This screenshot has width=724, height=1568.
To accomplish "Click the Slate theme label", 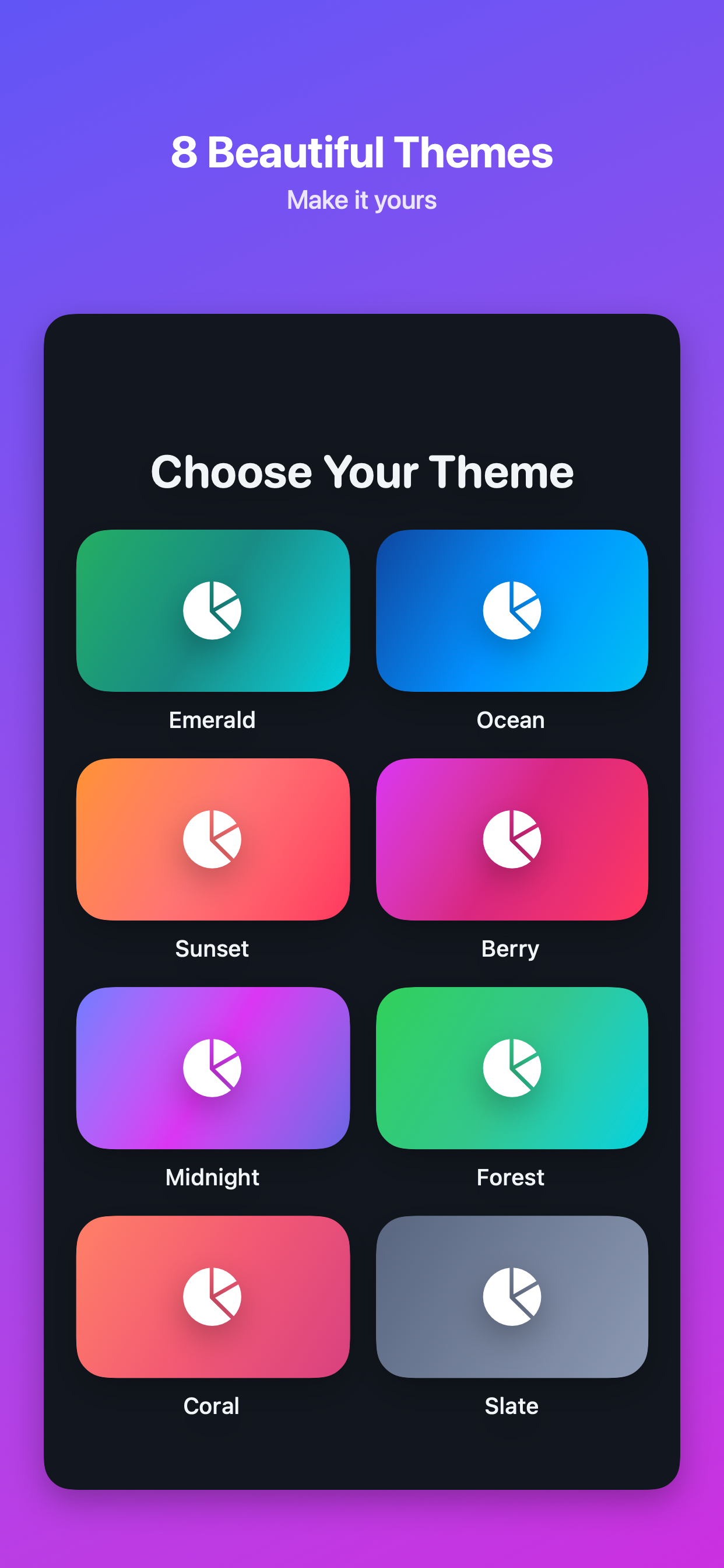I will click(x=511, y=1406).
